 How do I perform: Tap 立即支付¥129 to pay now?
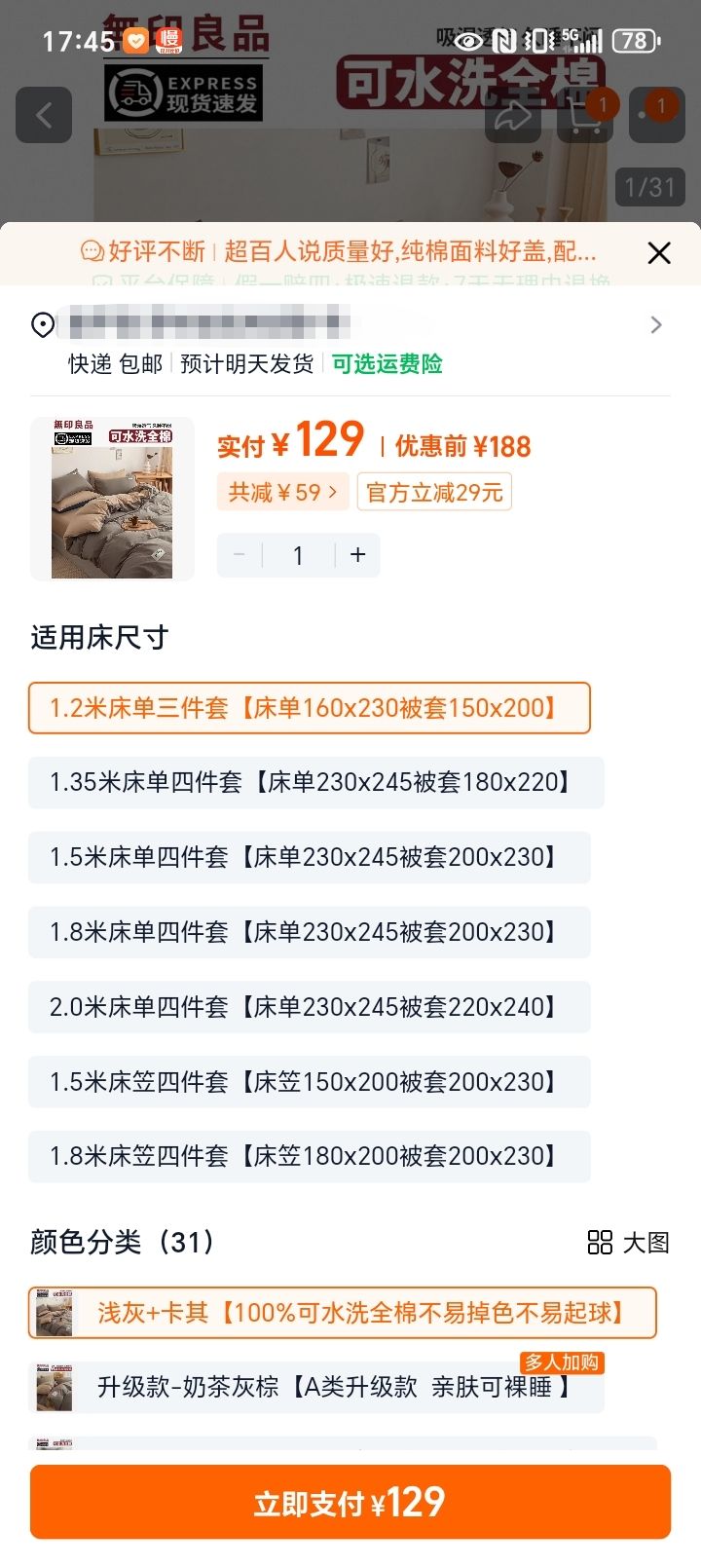click(x=350, y=1502)
